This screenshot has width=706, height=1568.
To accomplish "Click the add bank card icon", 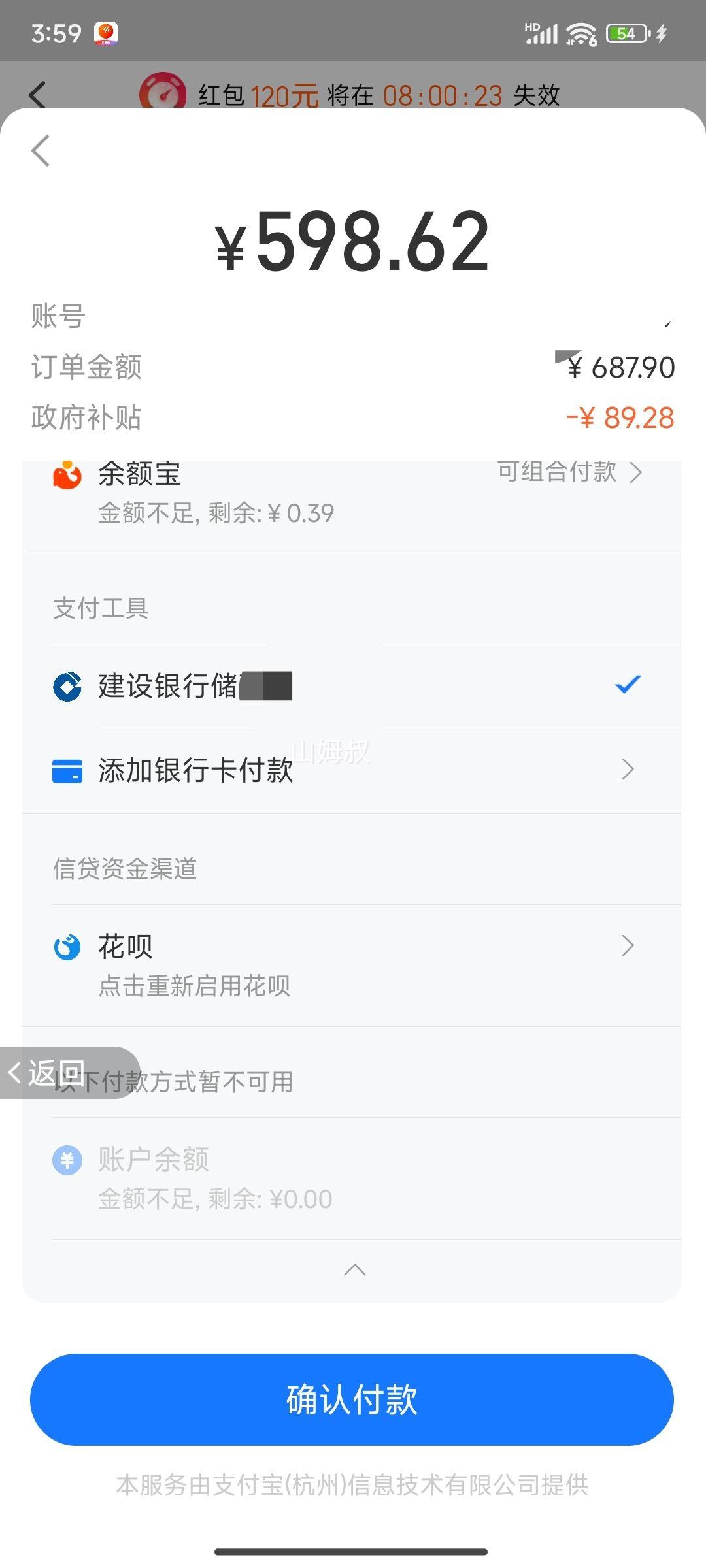I will pyautogui.click(x=67, y=771).
